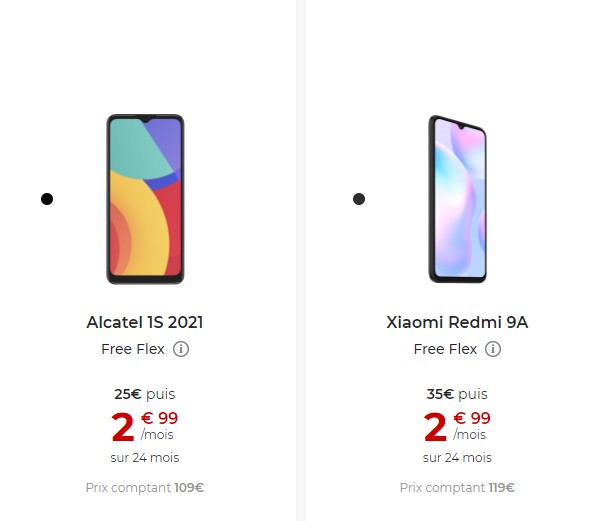Open the Xiaomi Redmi 9A product card
The image size is (602, 521).
pos(457,322)
